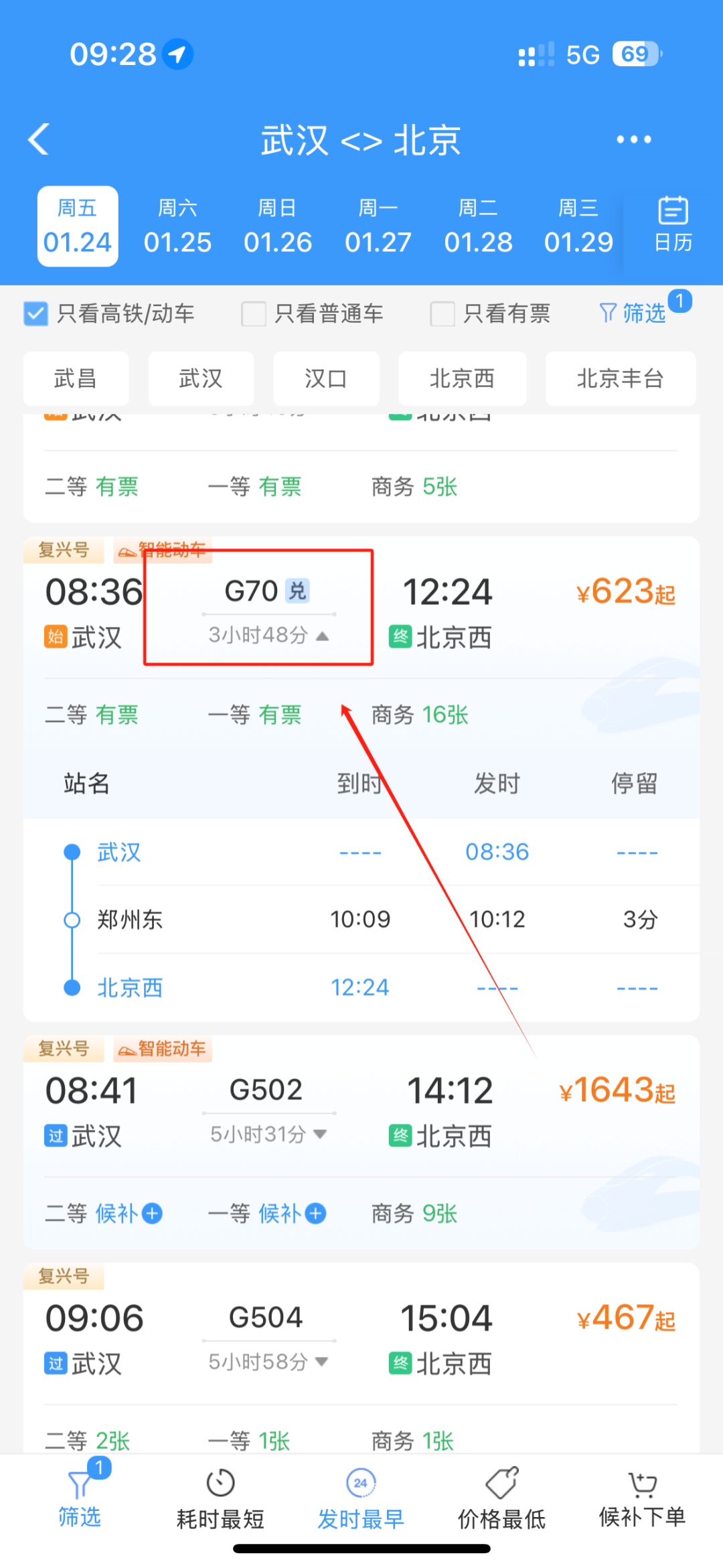
Task: Open the three-dot overflow menu
Action: click(633, 139)
